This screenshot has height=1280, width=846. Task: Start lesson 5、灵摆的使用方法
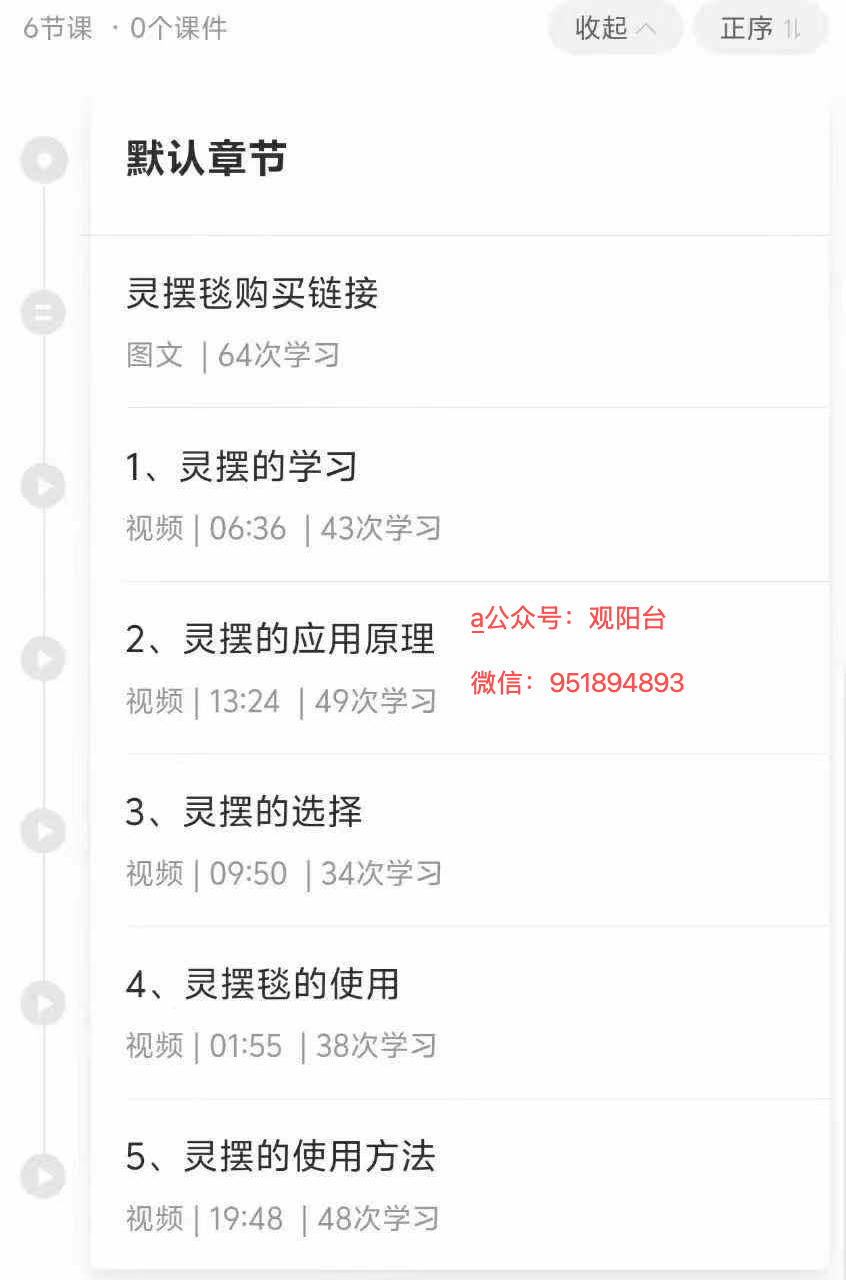coord(280,1157)
